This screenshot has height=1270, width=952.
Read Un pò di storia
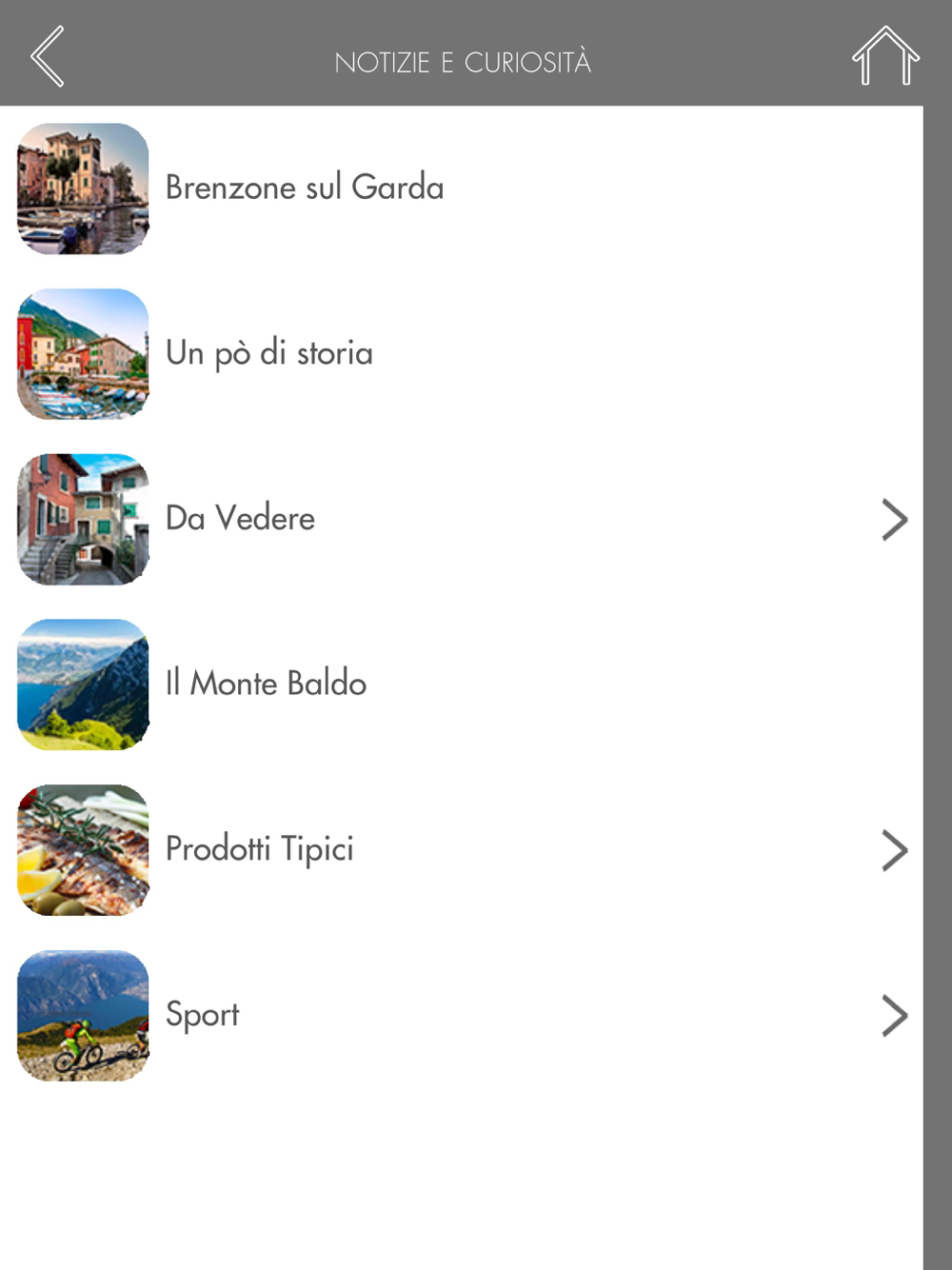click(x=269, y=353)
